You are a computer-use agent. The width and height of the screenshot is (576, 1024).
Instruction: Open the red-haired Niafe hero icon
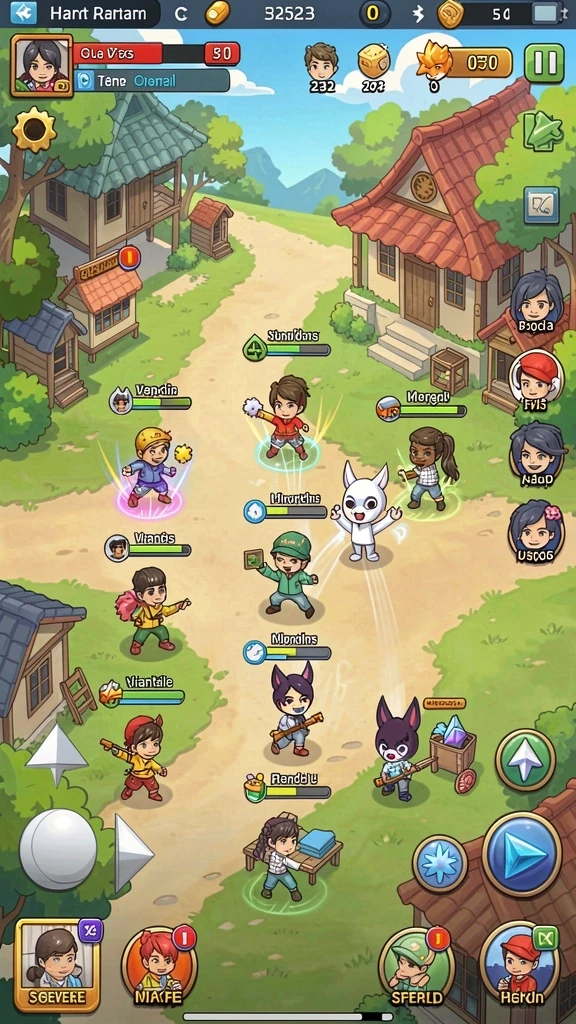click(x=159, y=968)
